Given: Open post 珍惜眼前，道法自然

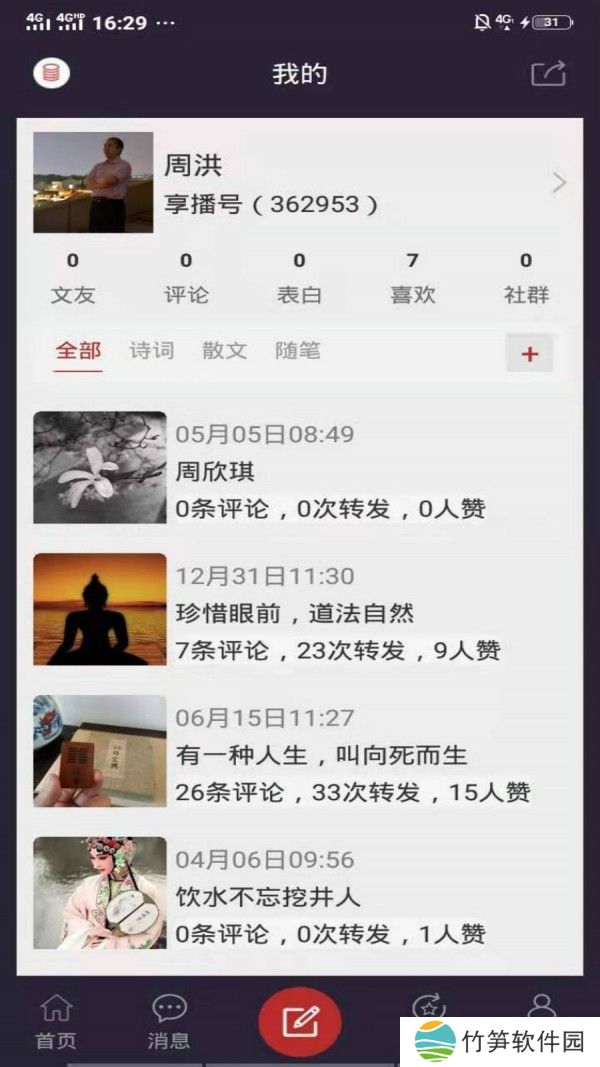Looking at the screenshot, I should click(300, 612).
